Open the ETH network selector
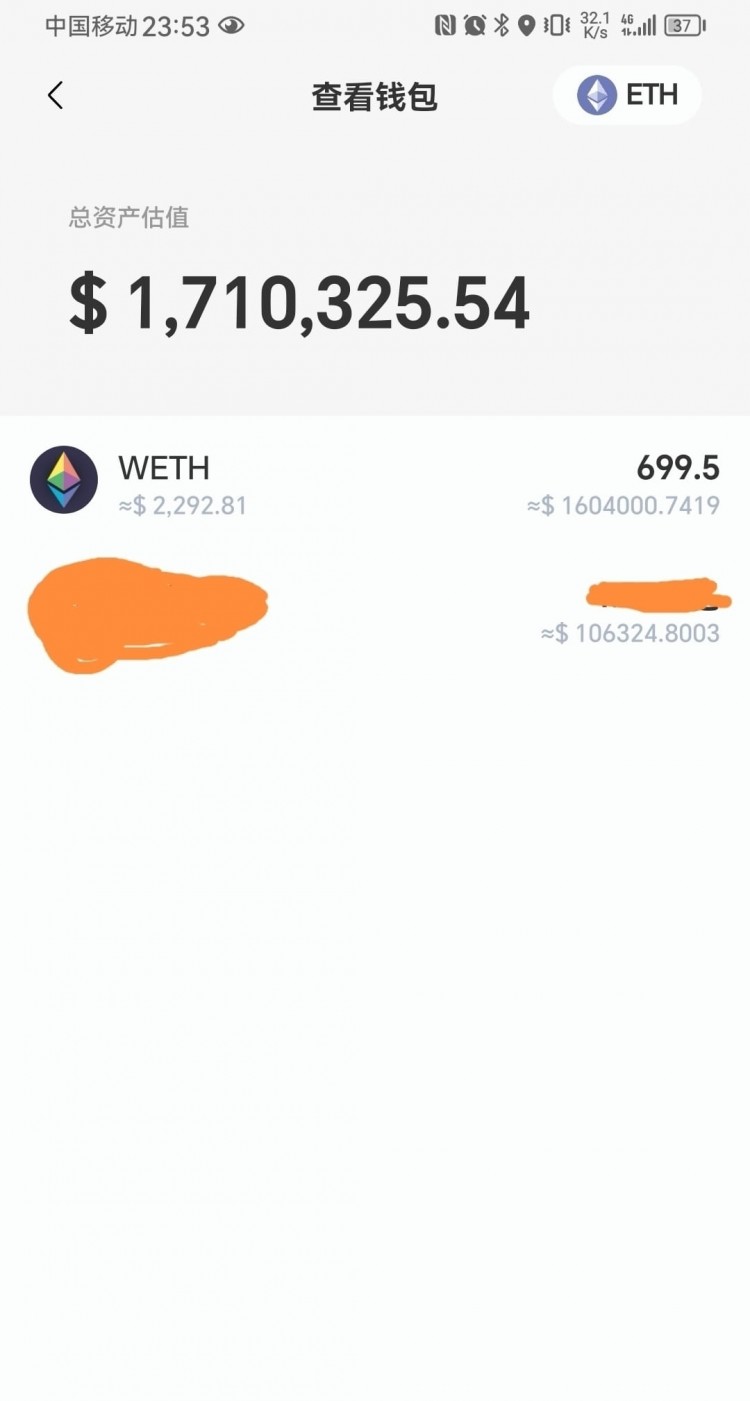Viewport: 750px width, 1401px height. (x=627, y=96)
